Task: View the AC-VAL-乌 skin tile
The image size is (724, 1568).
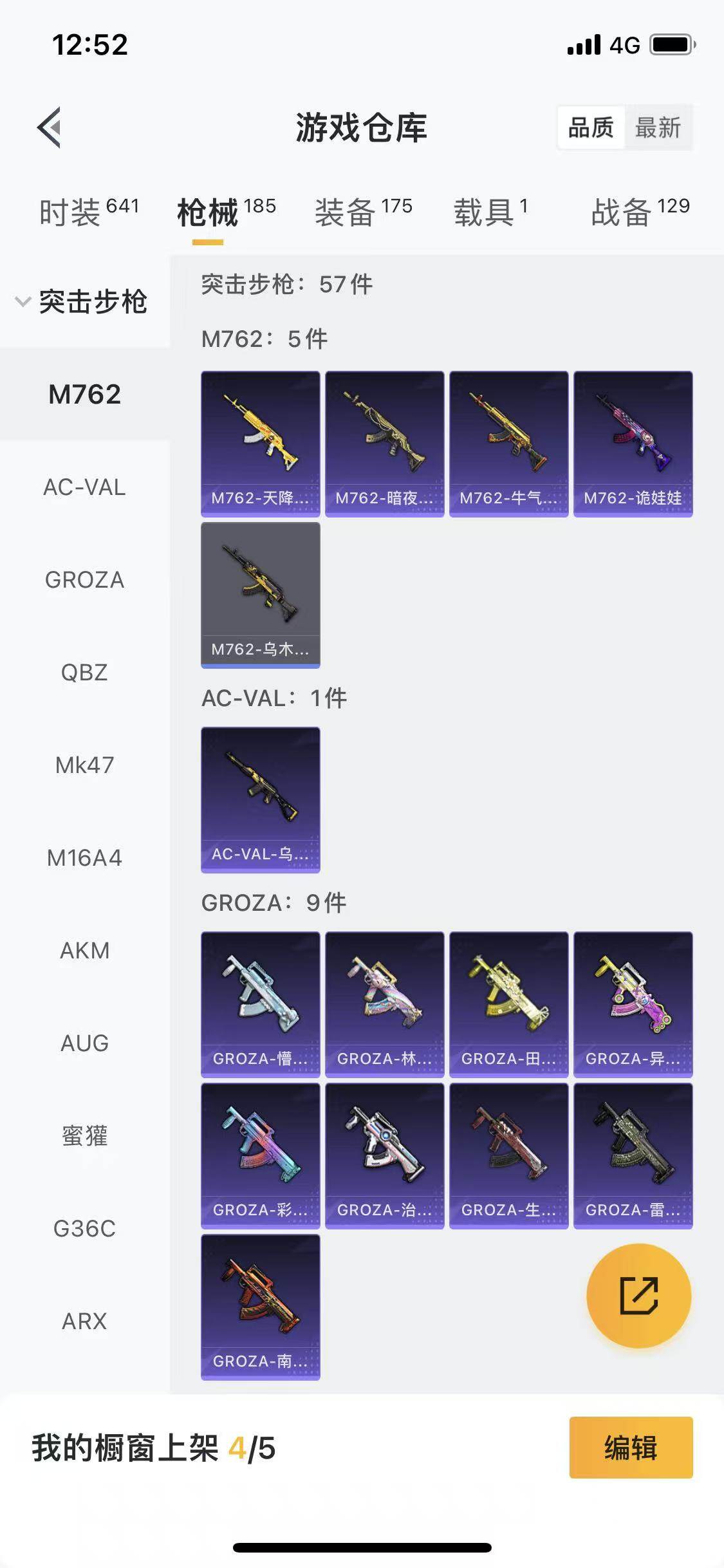Action: tap(260, 799)
